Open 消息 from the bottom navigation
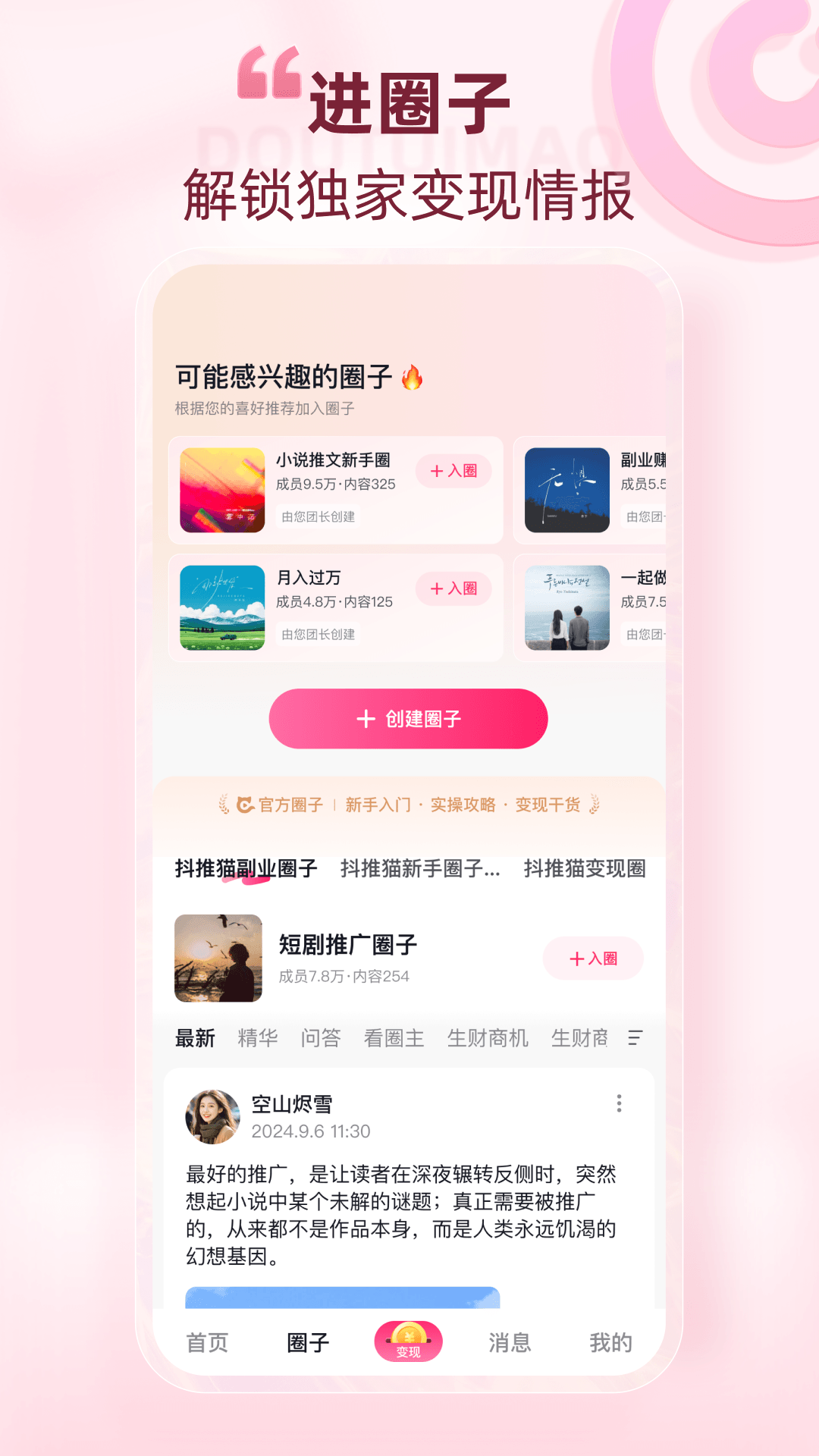 click(x=510, y=1340)
